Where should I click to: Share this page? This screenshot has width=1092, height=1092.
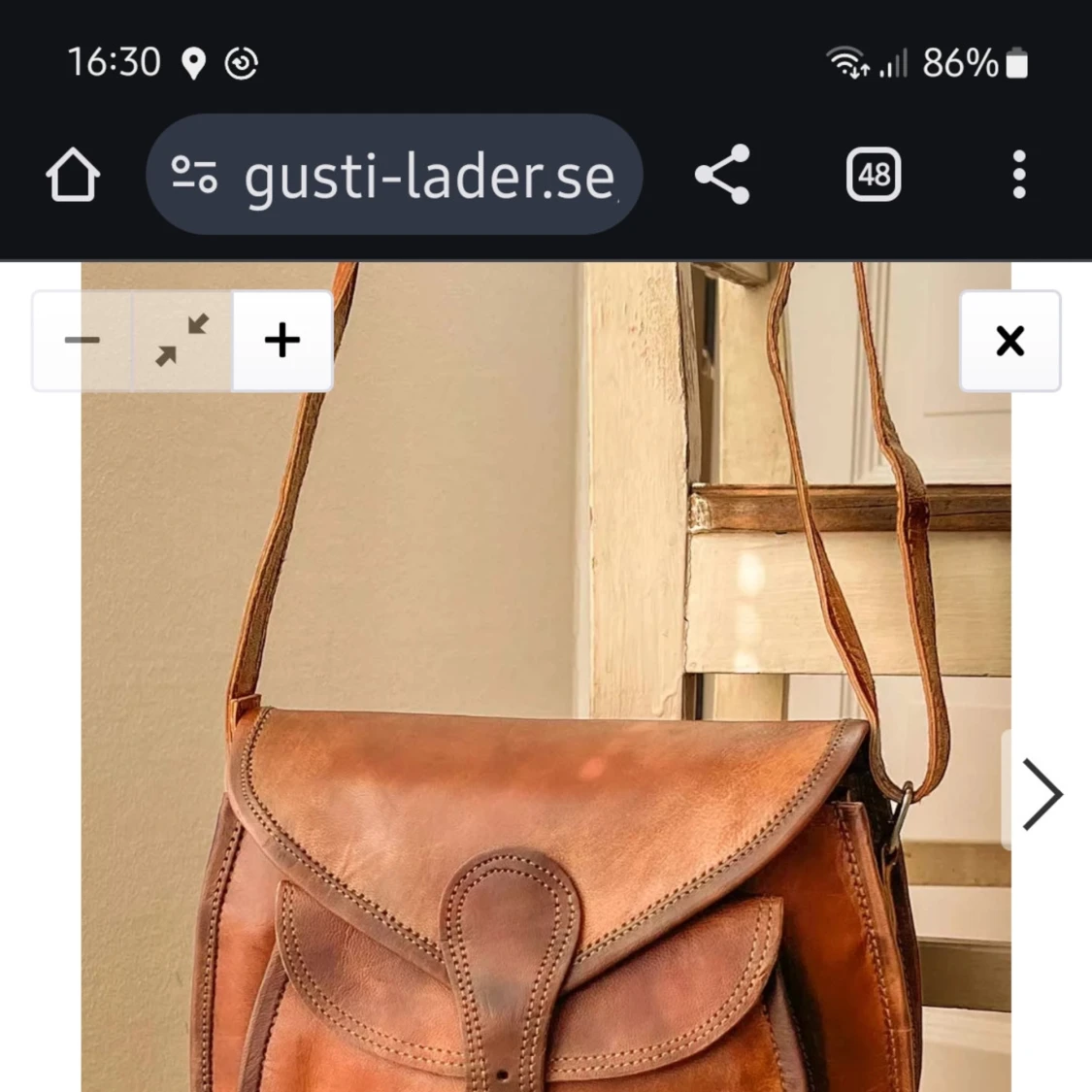(x=722, y=175)
